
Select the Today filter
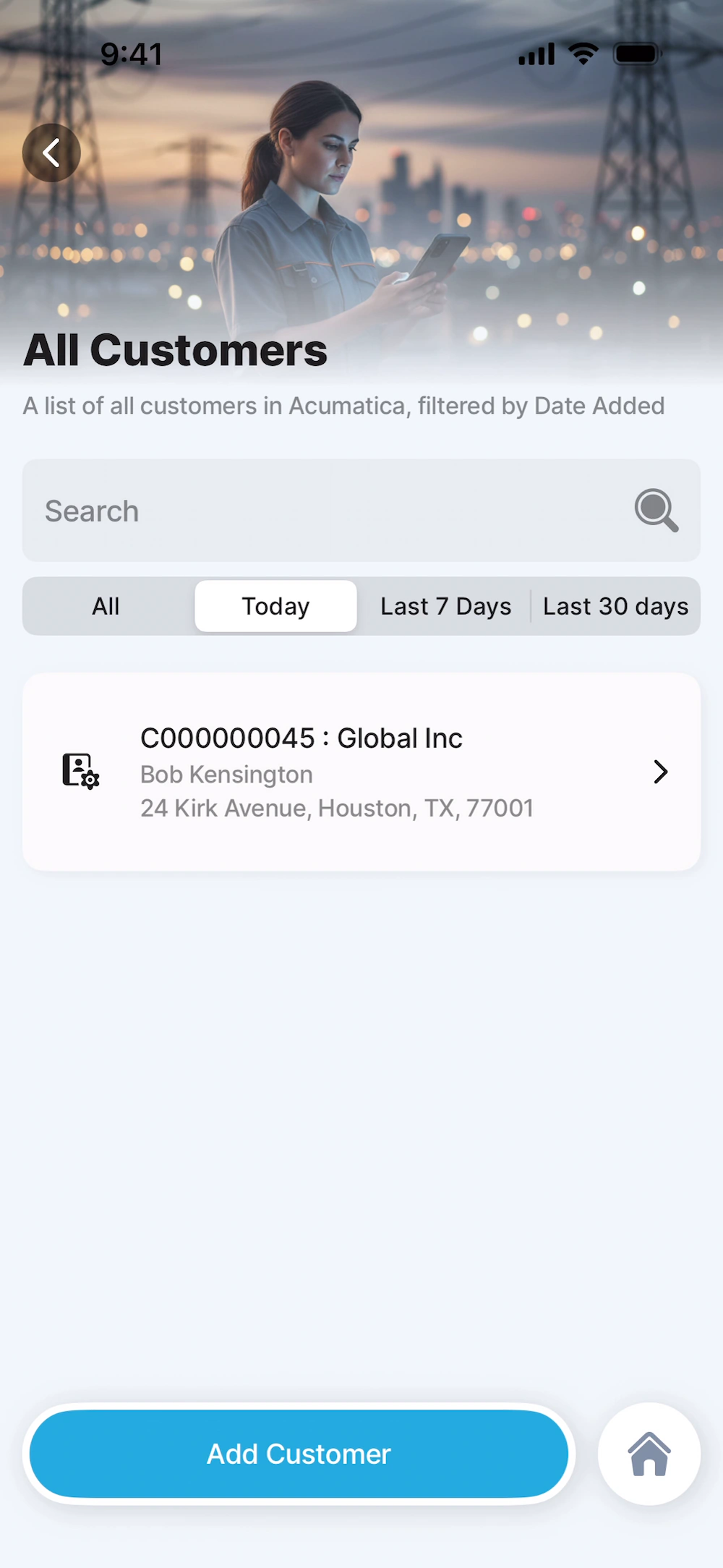tap(275, 606)
